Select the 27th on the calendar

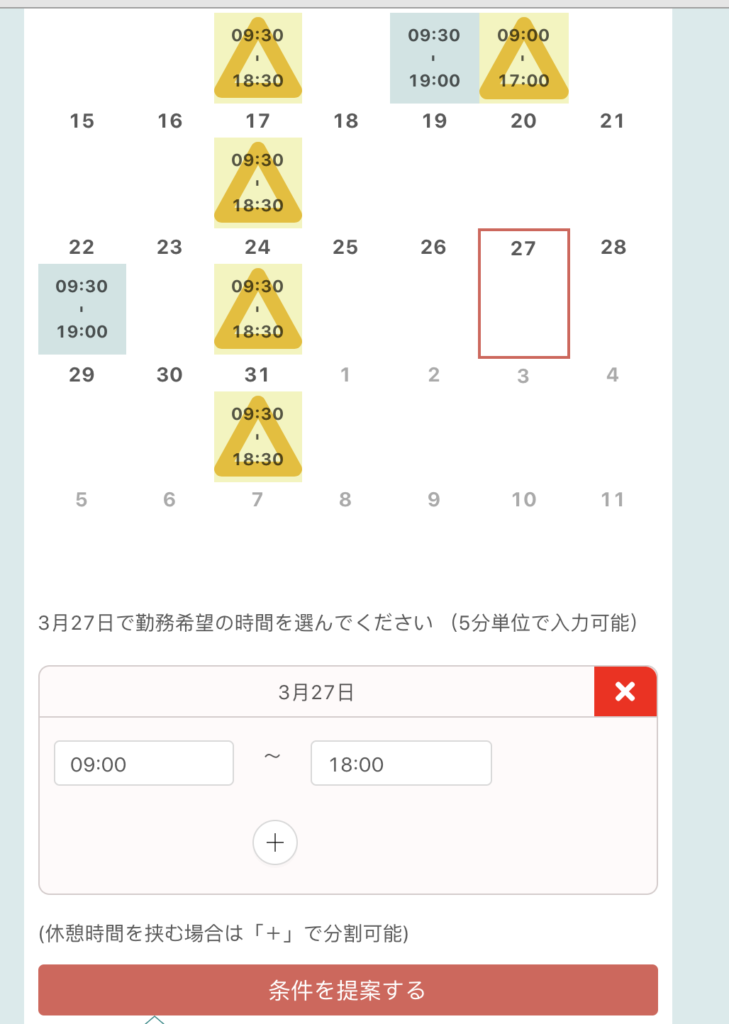click(x=524, y=293)
